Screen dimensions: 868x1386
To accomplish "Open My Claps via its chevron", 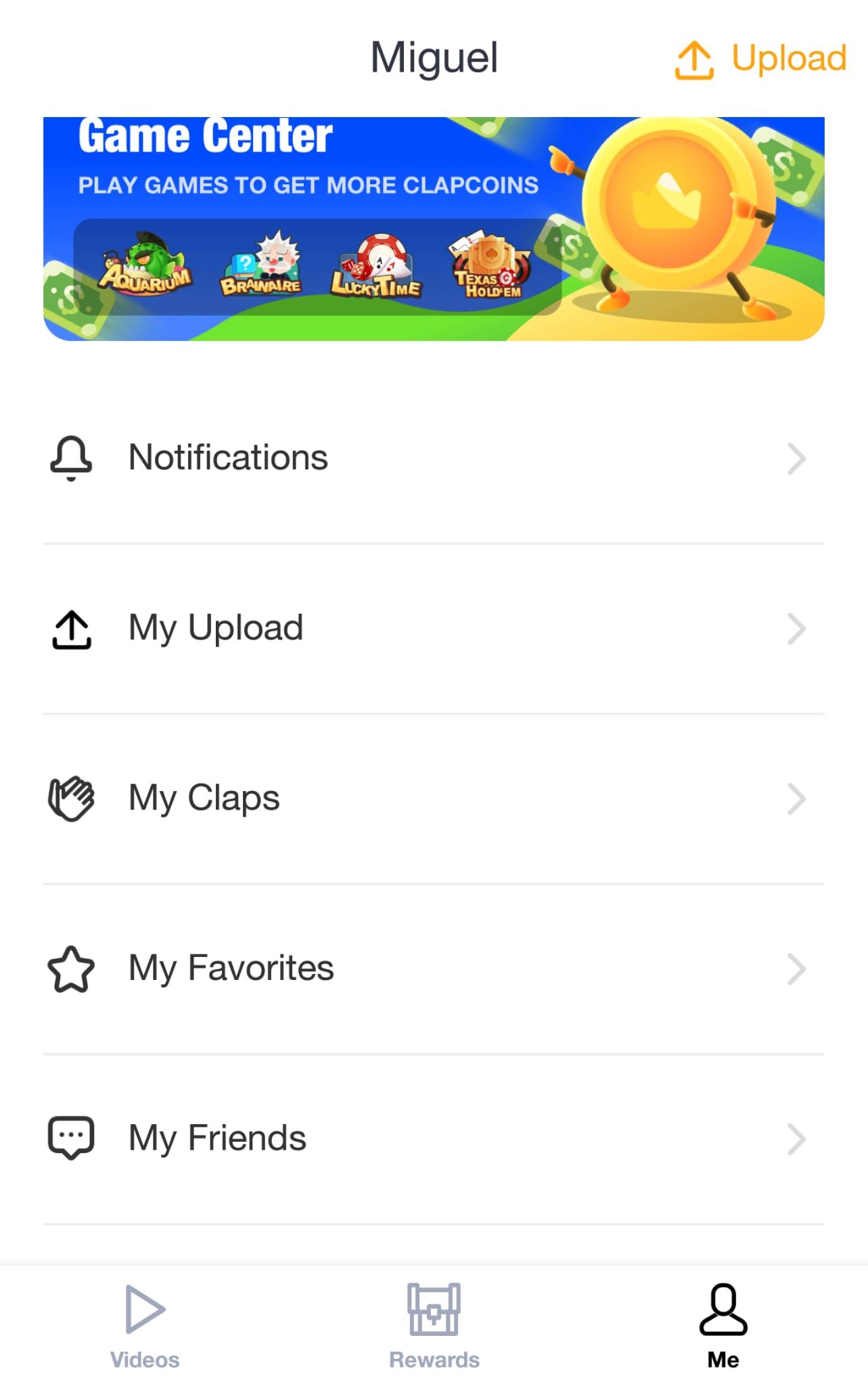I will (797, 800).
